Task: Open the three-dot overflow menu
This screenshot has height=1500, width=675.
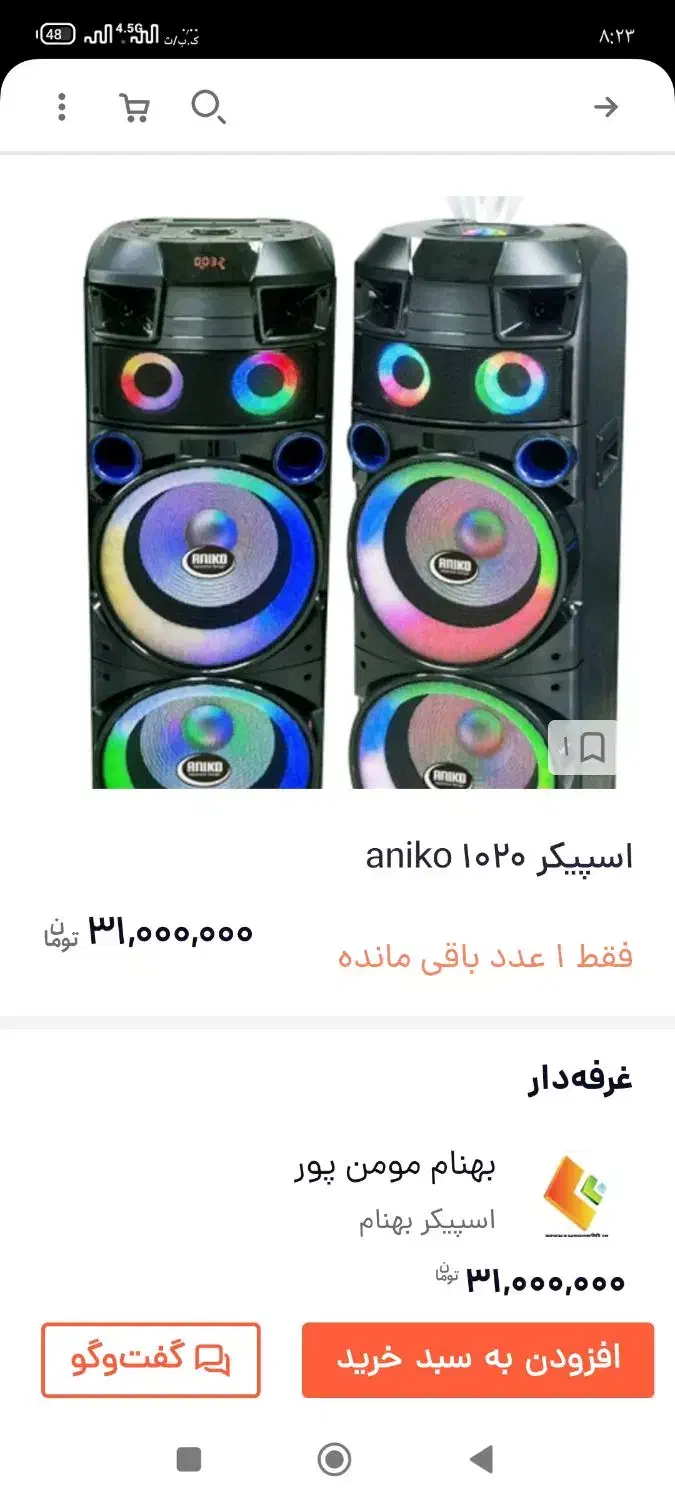Action: [62, 107]
